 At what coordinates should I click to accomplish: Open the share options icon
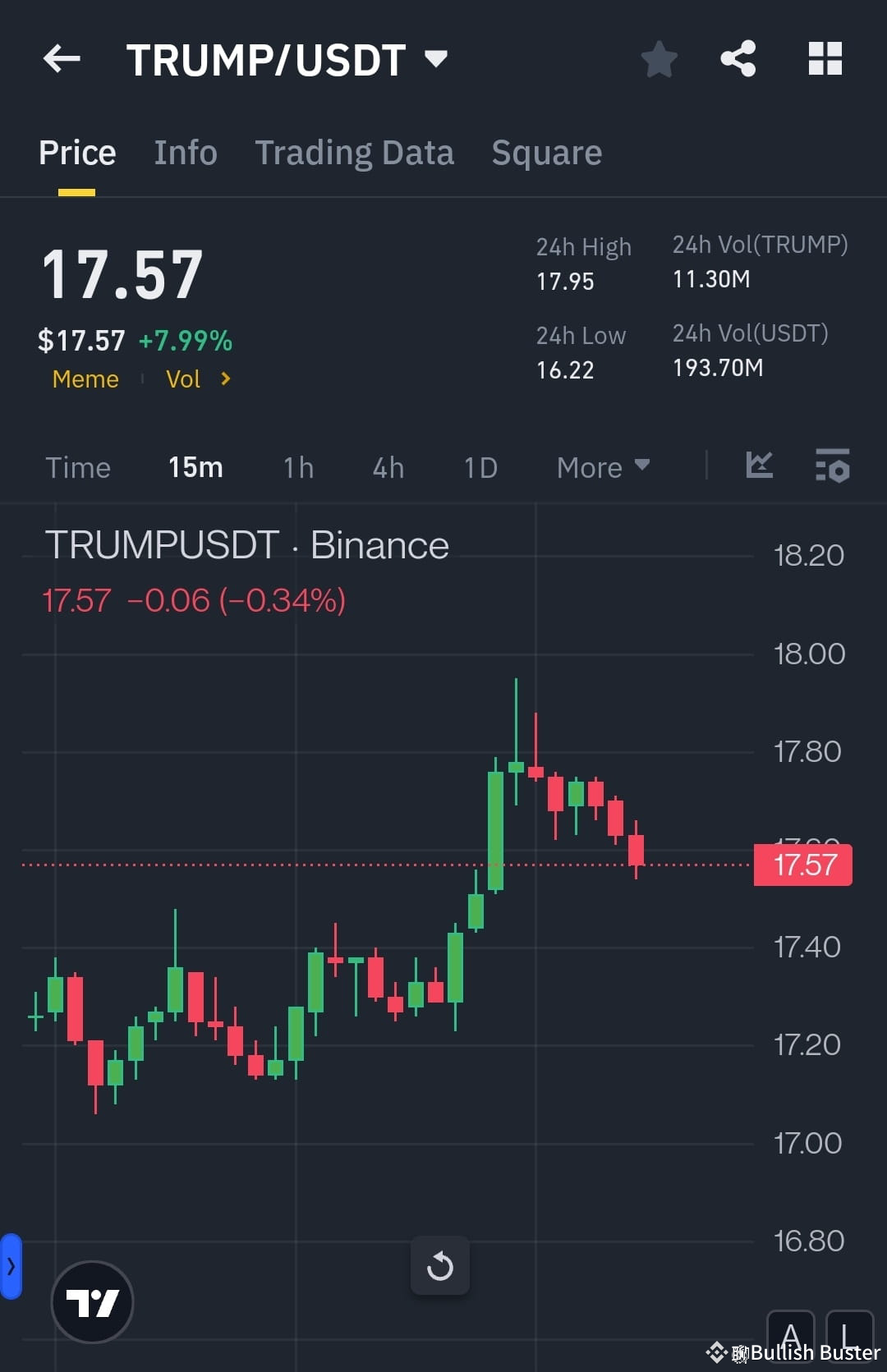coord(738,58)
